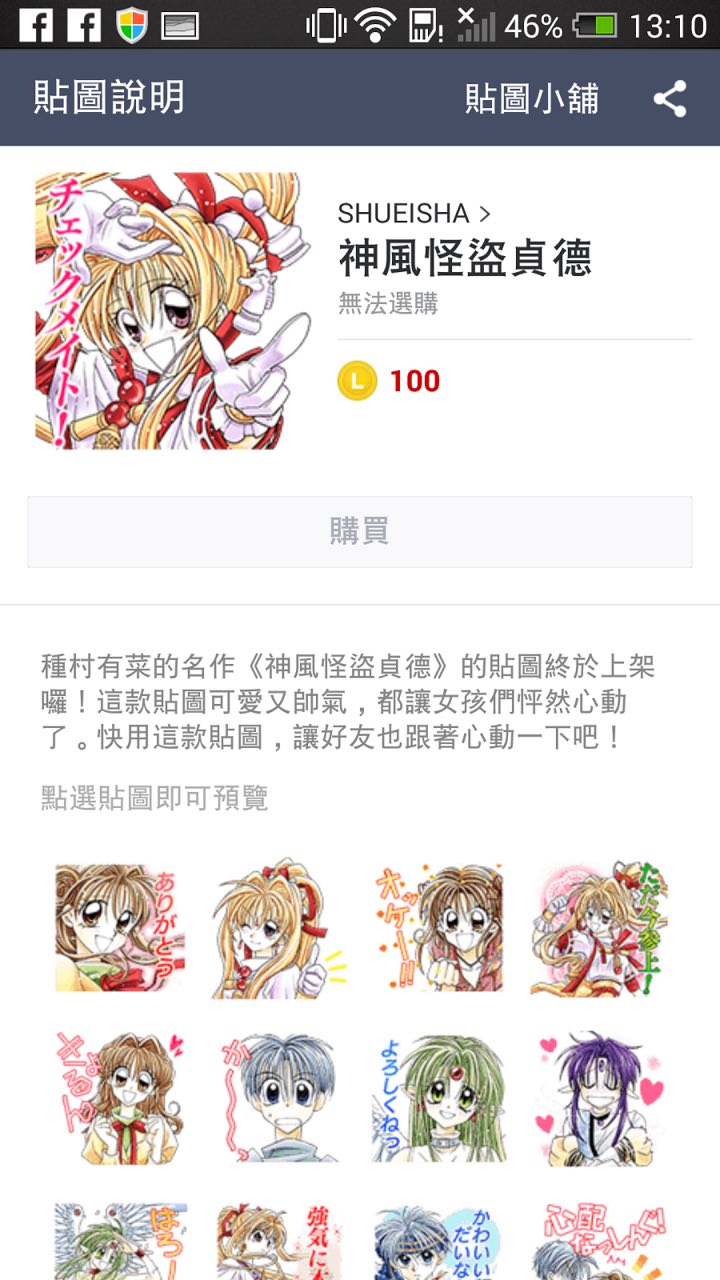Preview the blonde girl thumbs-up sticker

pos(278,928)
